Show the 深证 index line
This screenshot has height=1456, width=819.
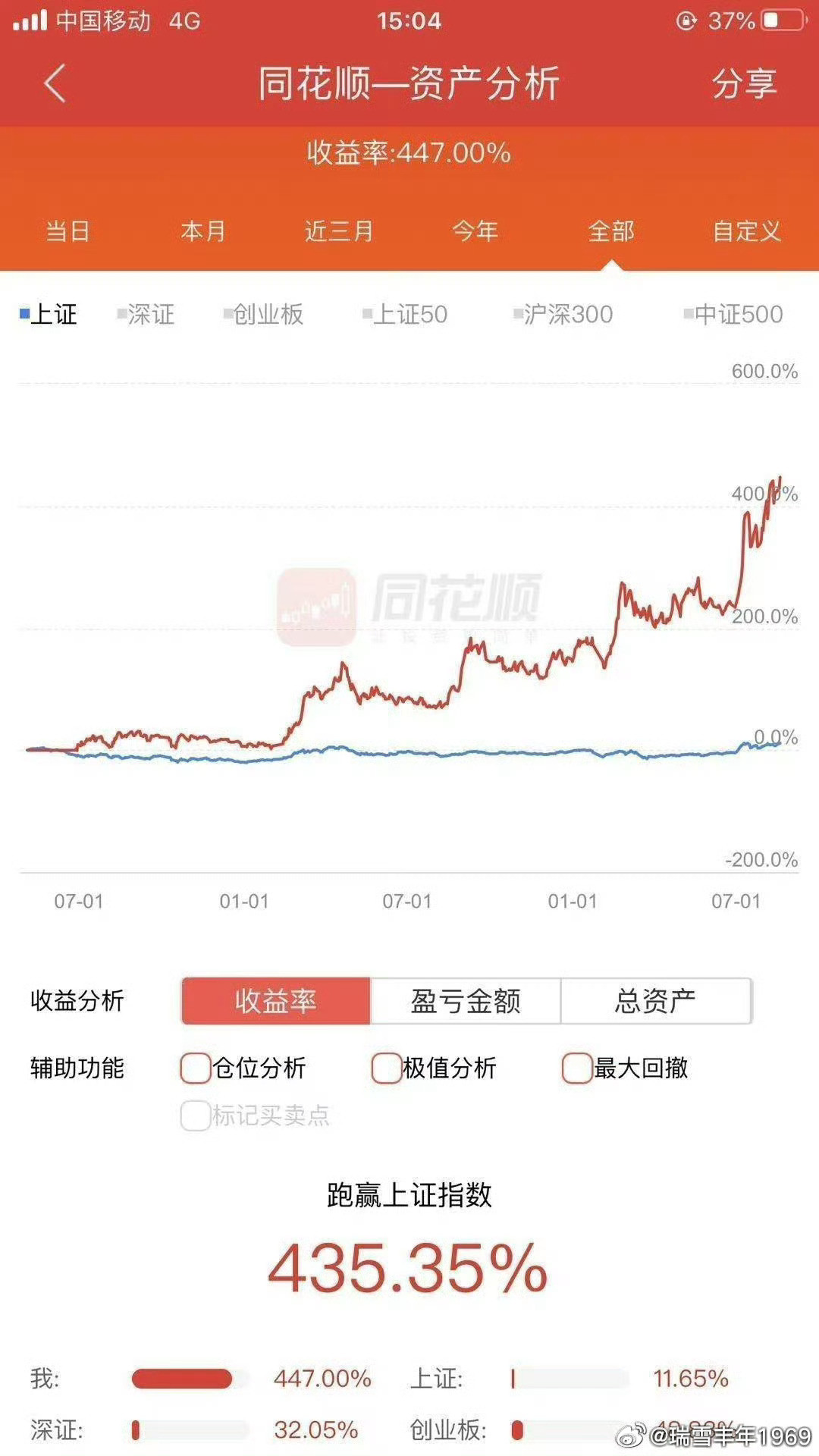point(149,315)
